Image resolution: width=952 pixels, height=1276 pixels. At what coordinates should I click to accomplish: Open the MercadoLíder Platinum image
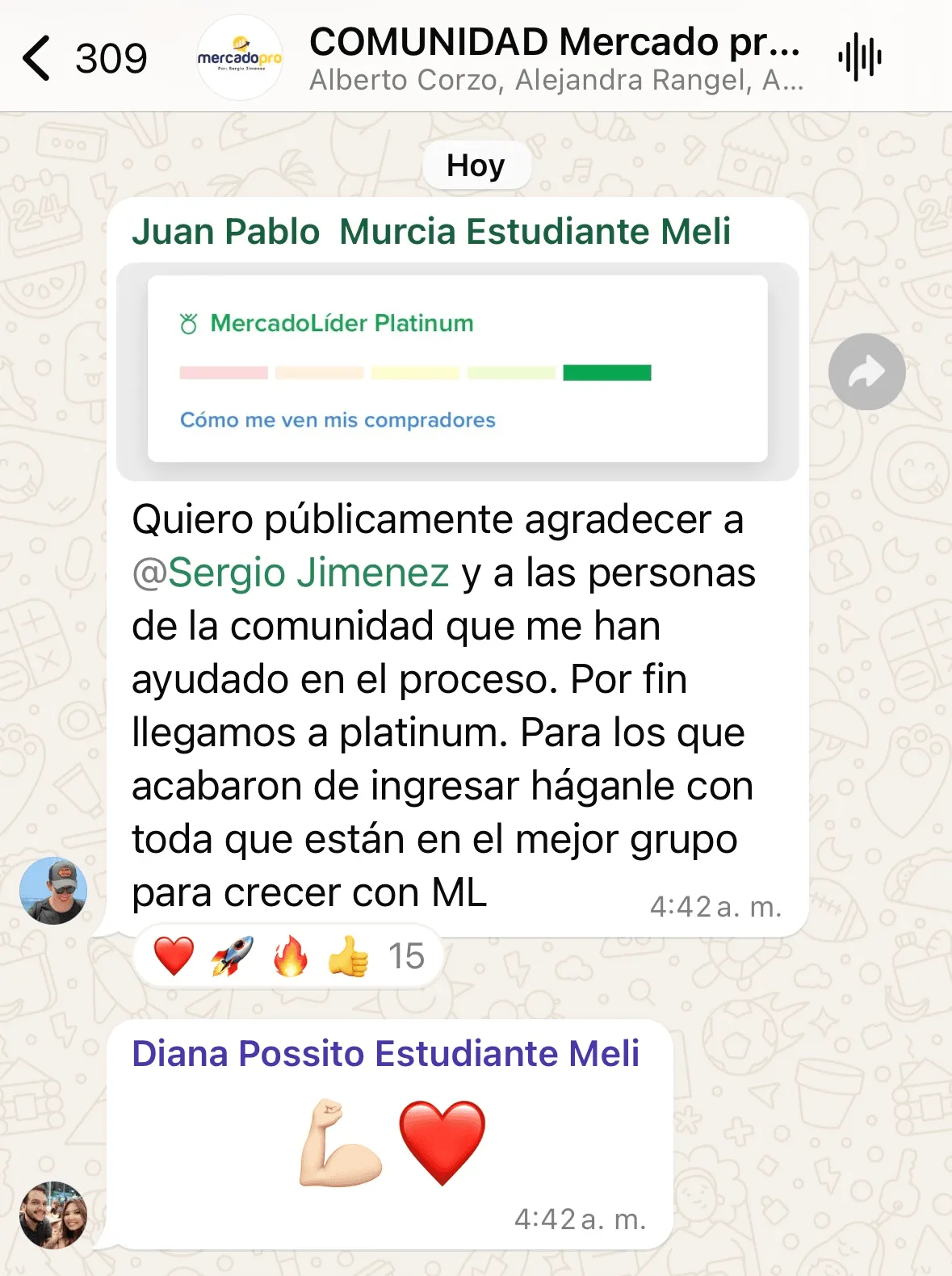pos(457,371)
